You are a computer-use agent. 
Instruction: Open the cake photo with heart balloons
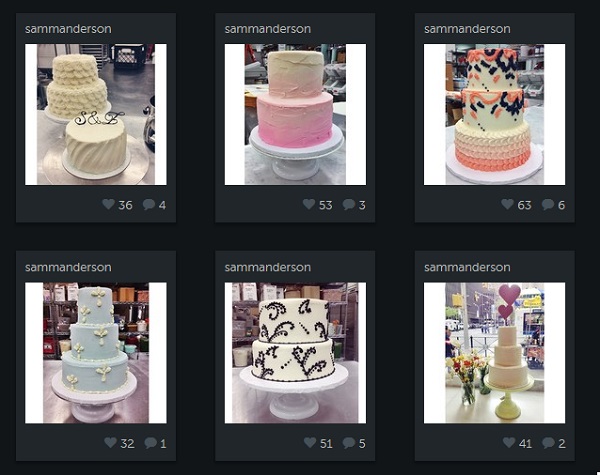tap(494, 352)
